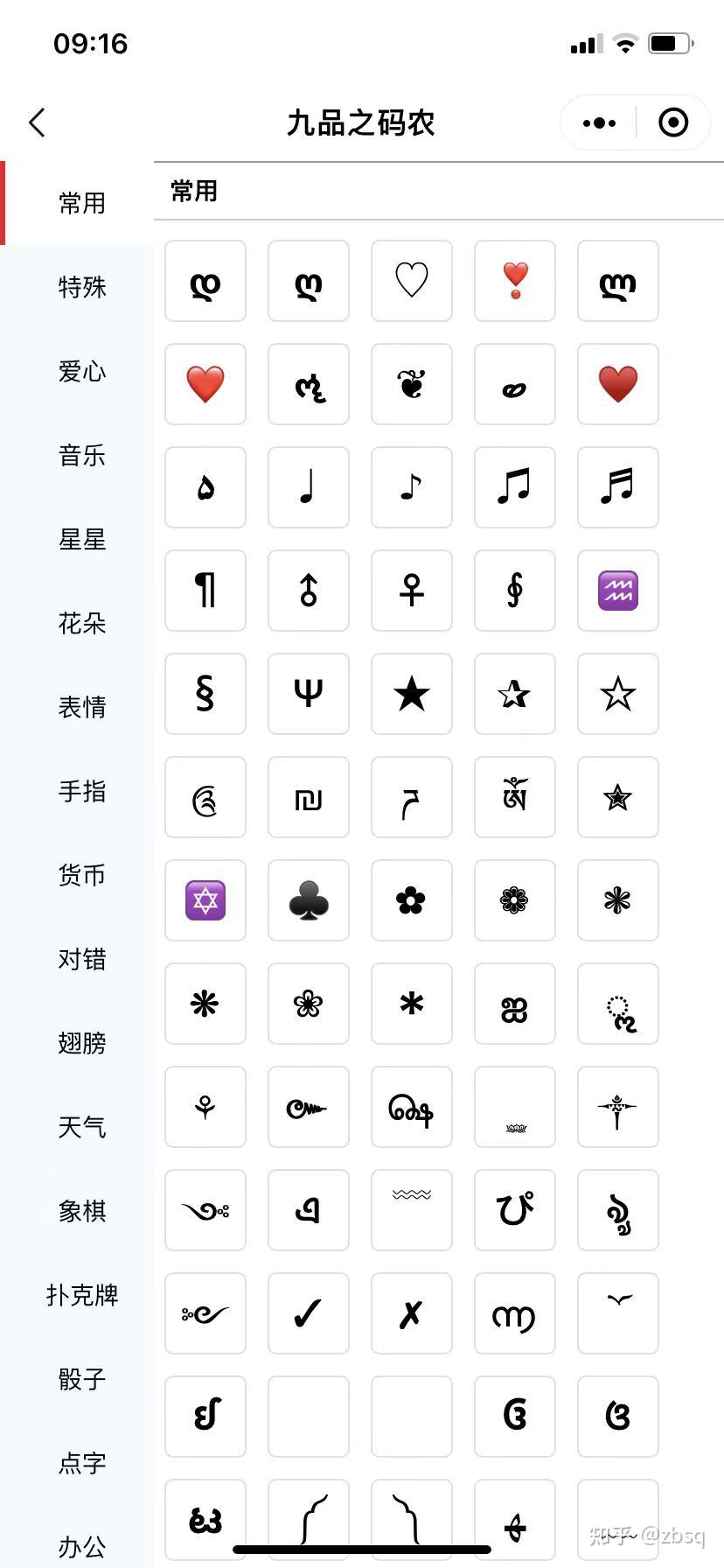Select the filled black star symbol

tap(411, 694)
